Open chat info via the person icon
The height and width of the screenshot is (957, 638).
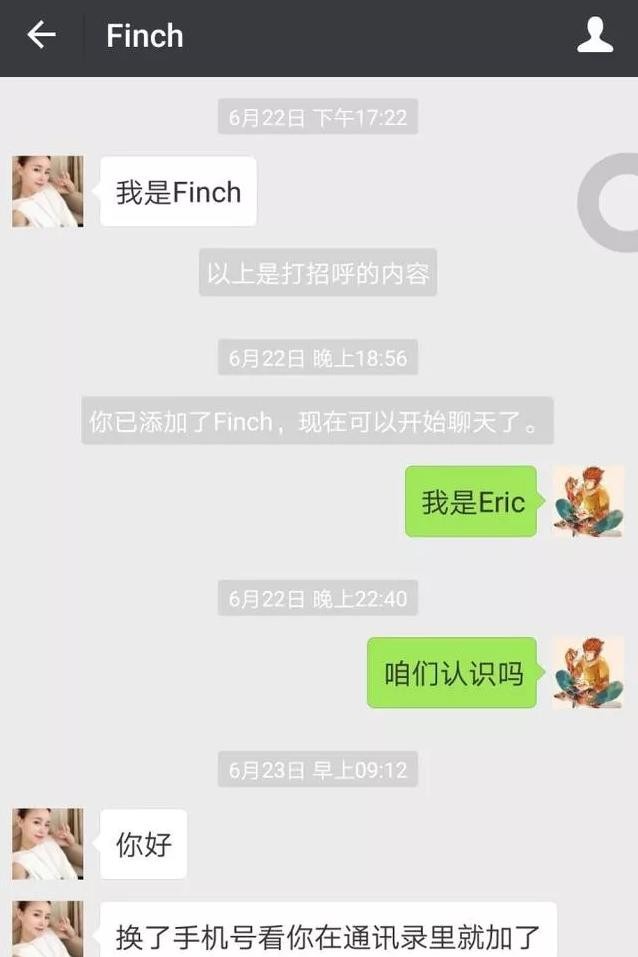(595, 36)
